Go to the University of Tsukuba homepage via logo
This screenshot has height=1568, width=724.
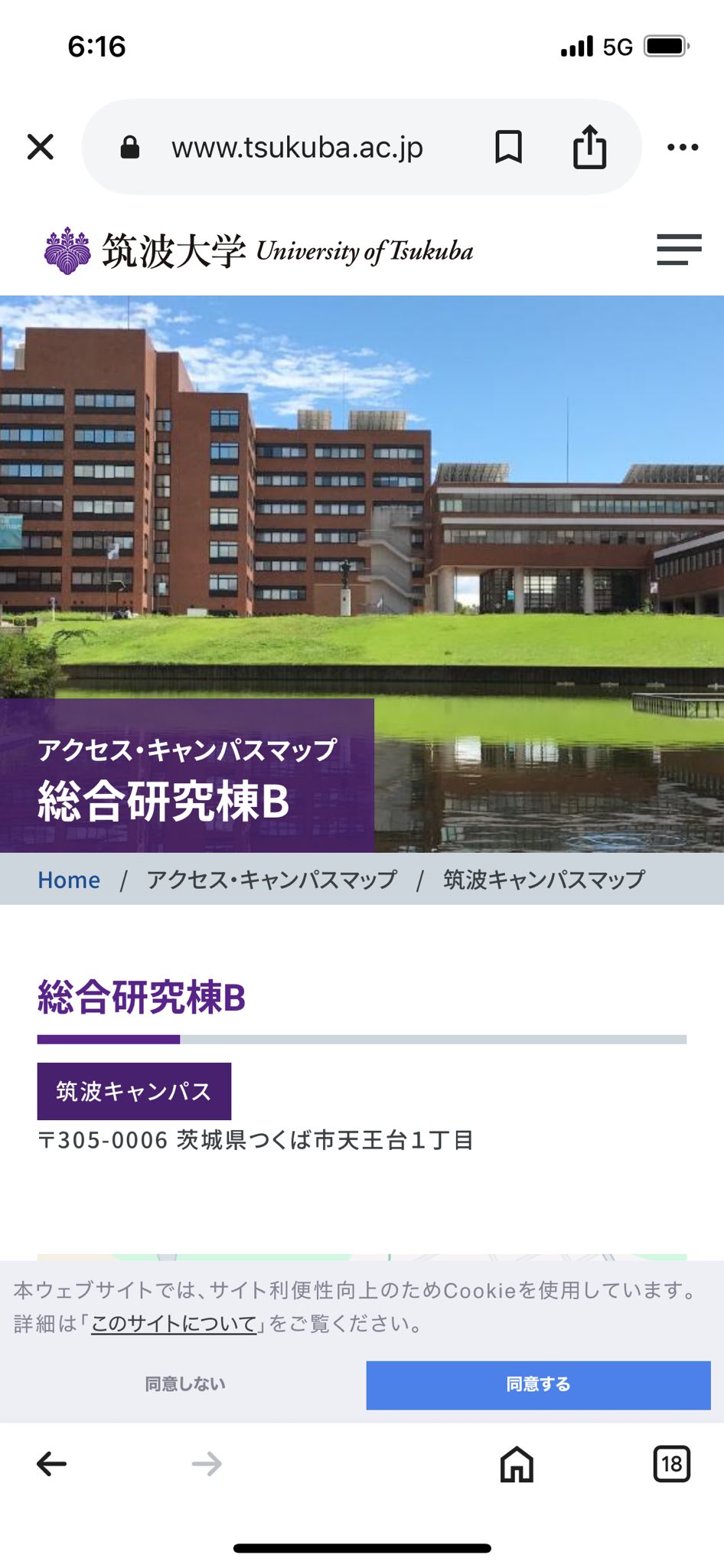click(x=259, y=250)
